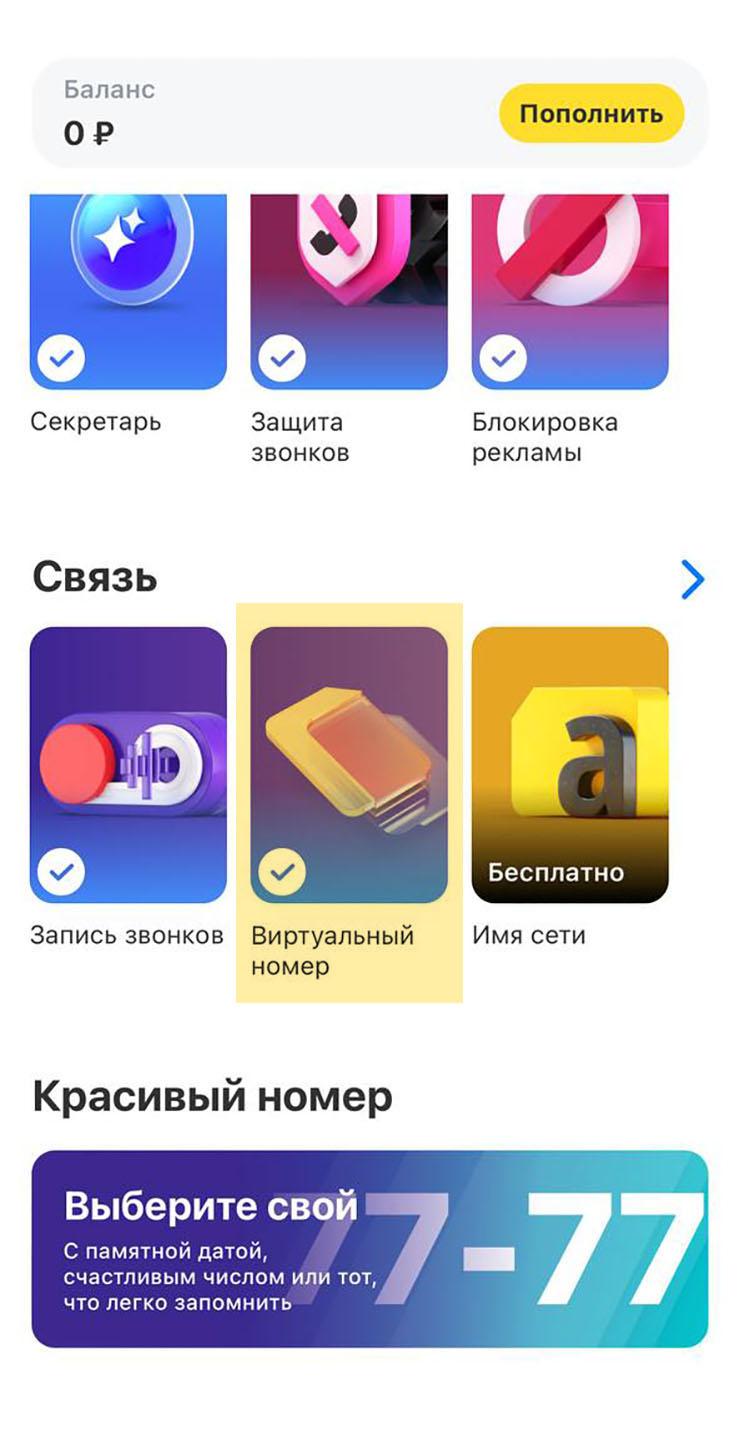Open the free Имя сети card
Image resolution: width=740 pixels, height=1440 pixels.
tap(569, 765)
